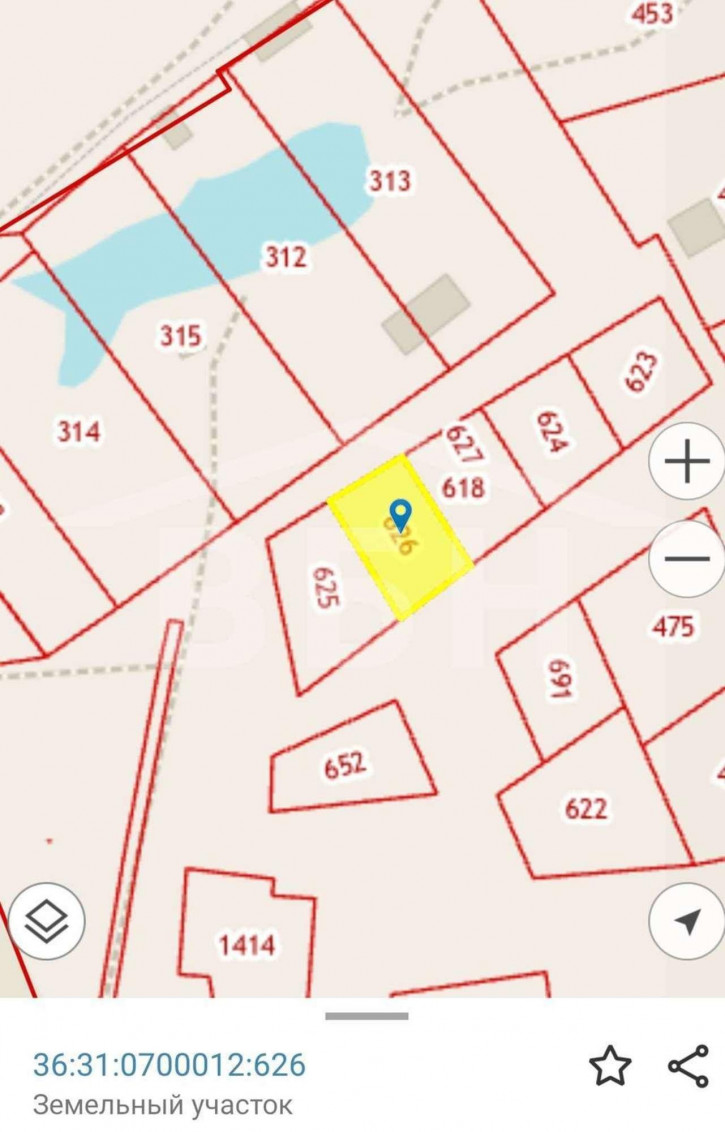Zoom in on the cadastral map
This screenshot has height=1132, width=725.
click(x=687, y=463)
